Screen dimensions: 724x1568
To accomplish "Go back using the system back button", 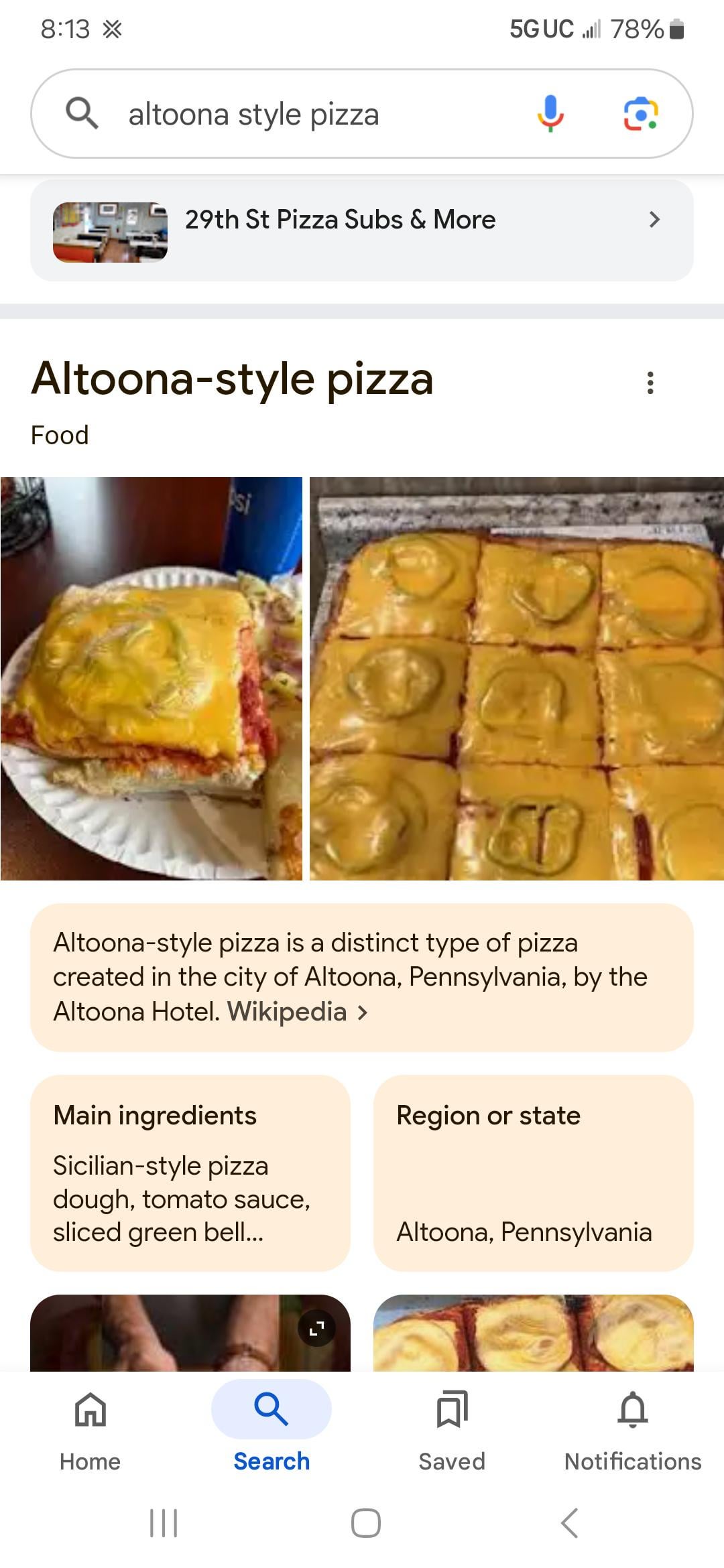I will [569, 1522].
